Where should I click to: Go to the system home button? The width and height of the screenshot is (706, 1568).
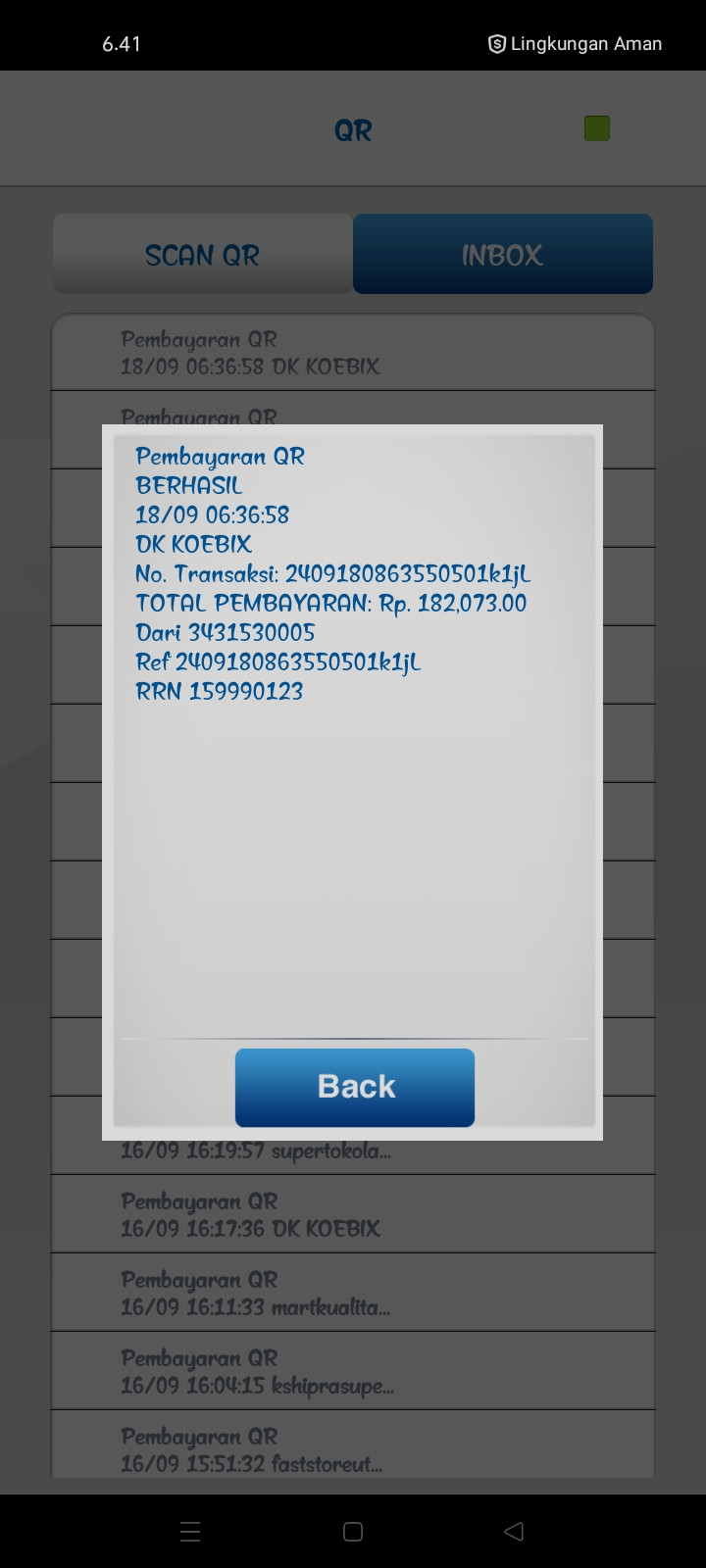(x=353, y=1532)
